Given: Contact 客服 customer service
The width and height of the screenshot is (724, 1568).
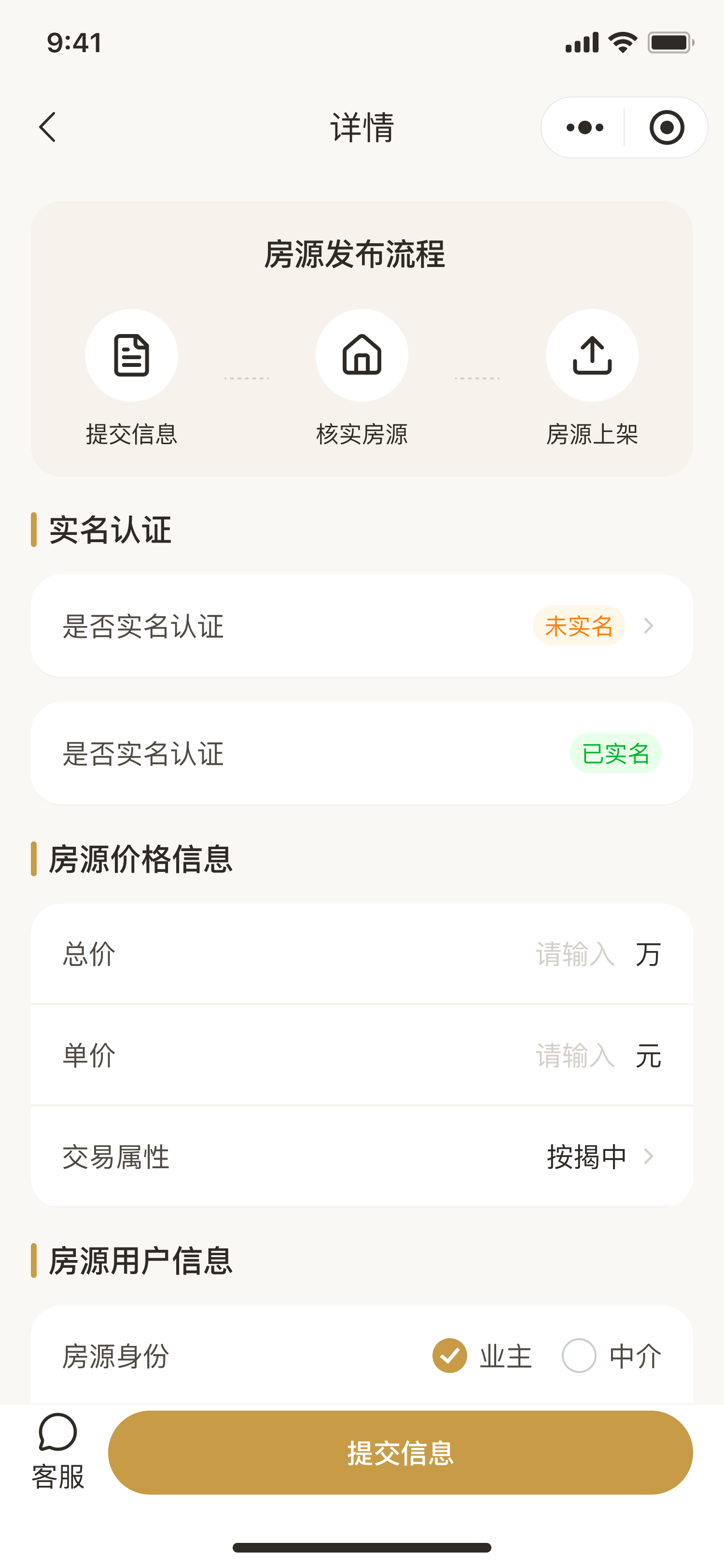Looking at the screenshot, I should pyautogui.click(x=58, y=1451).
